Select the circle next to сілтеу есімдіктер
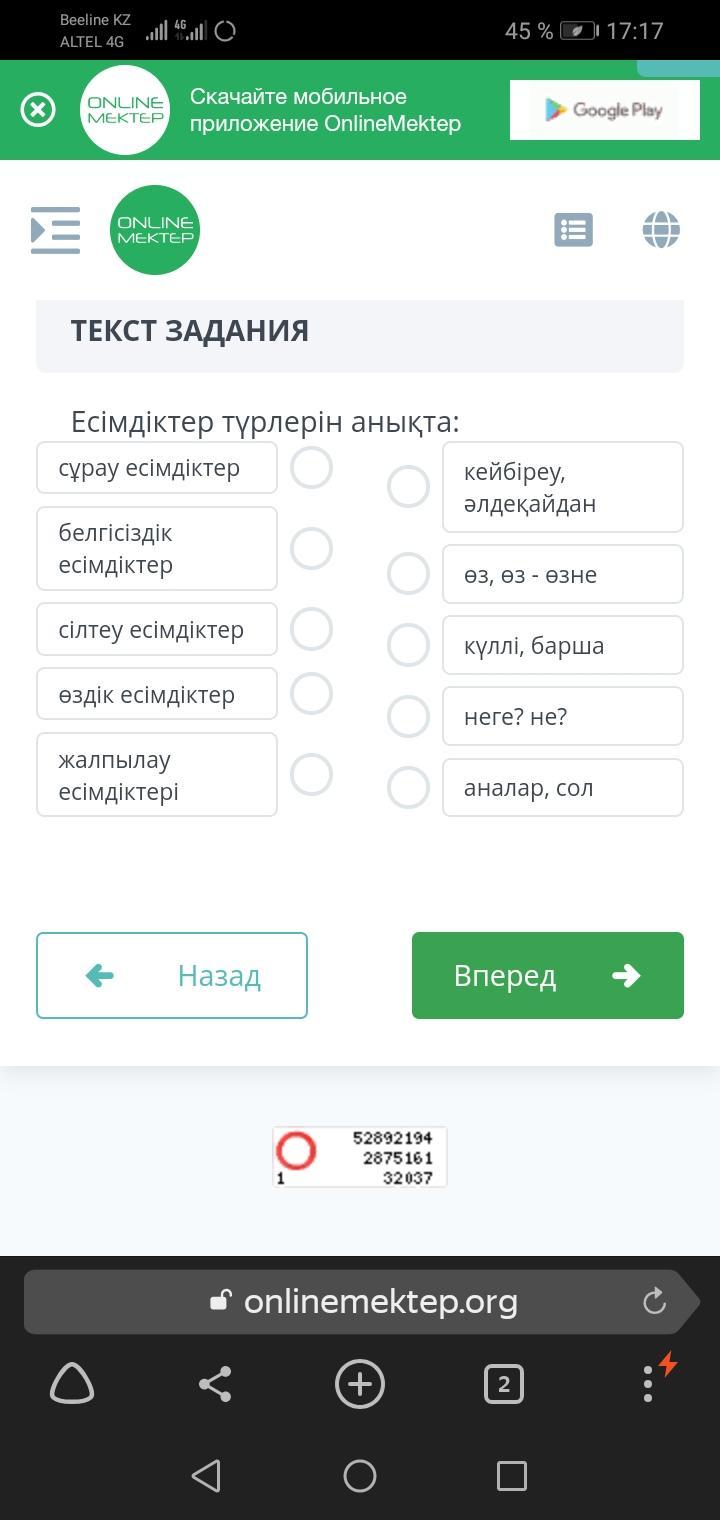The image size is (720, 1520). click(311, 629)
